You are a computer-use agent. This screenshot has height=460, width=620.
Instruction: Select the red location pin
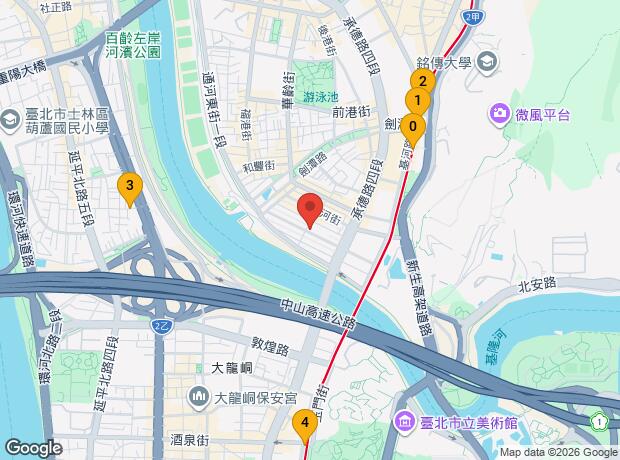(x=310, y=210)
